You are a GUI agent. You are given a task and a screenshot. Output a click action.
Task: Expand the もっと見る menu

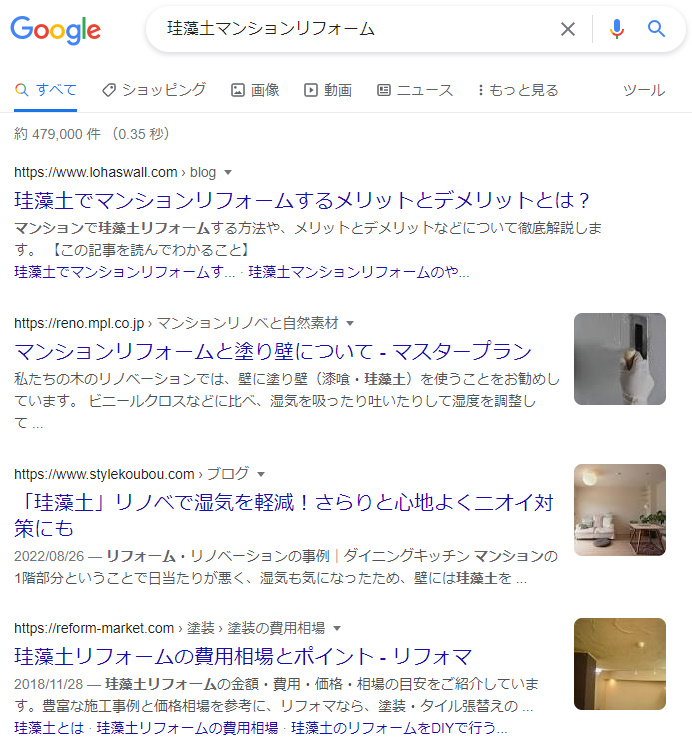tap(518, 90)
